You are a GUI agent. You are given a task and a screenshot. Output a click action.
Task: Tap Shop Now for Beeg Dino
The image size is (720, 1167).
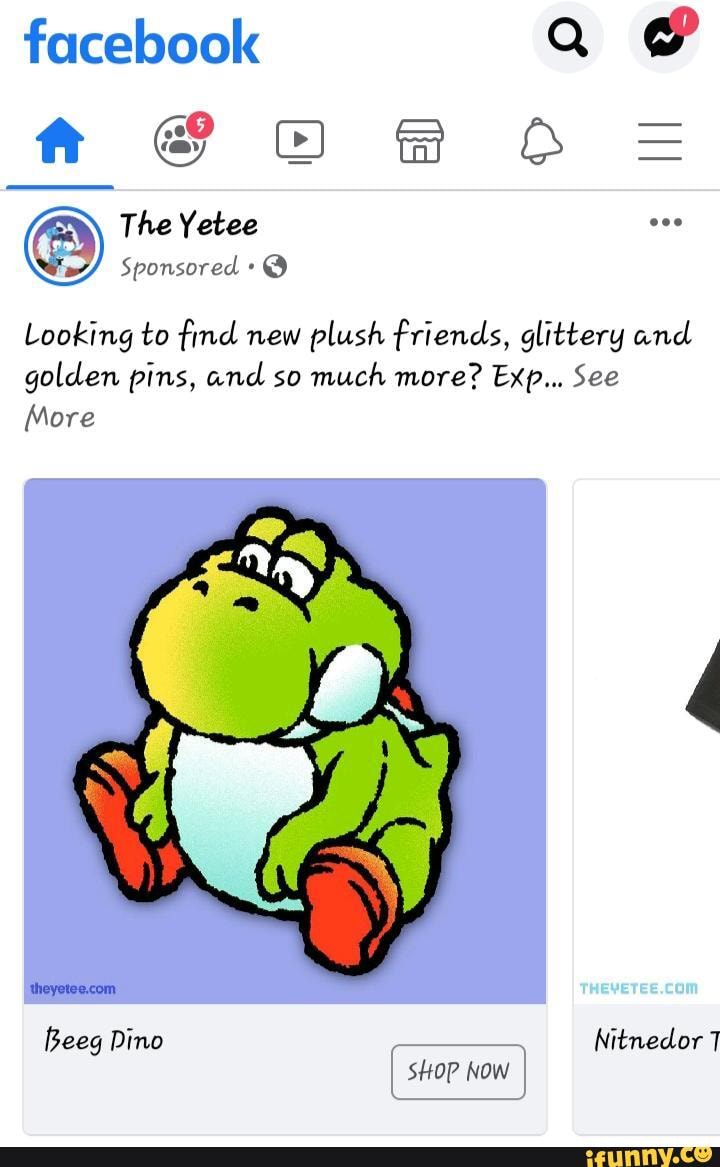(x=458, y=1072)
